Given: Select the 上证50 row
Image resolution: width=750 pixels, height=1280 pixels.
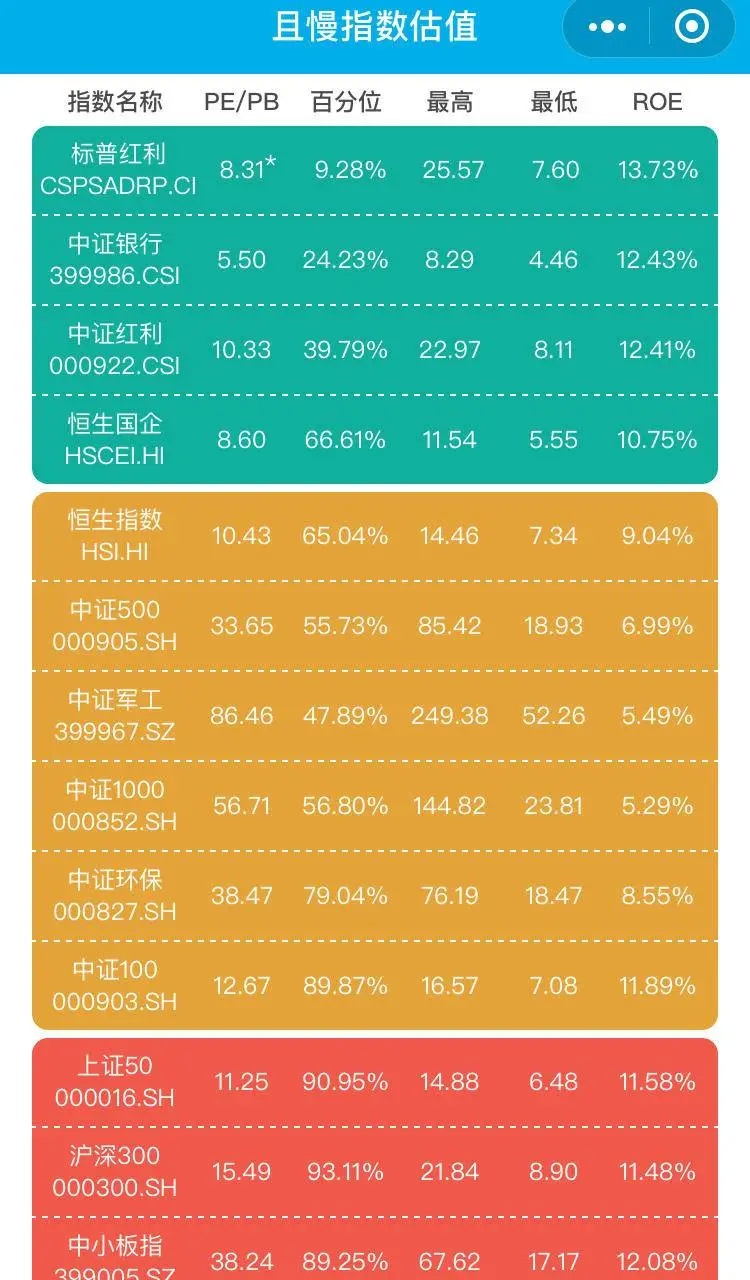Looking at the screenshot, I should 375,1082.
